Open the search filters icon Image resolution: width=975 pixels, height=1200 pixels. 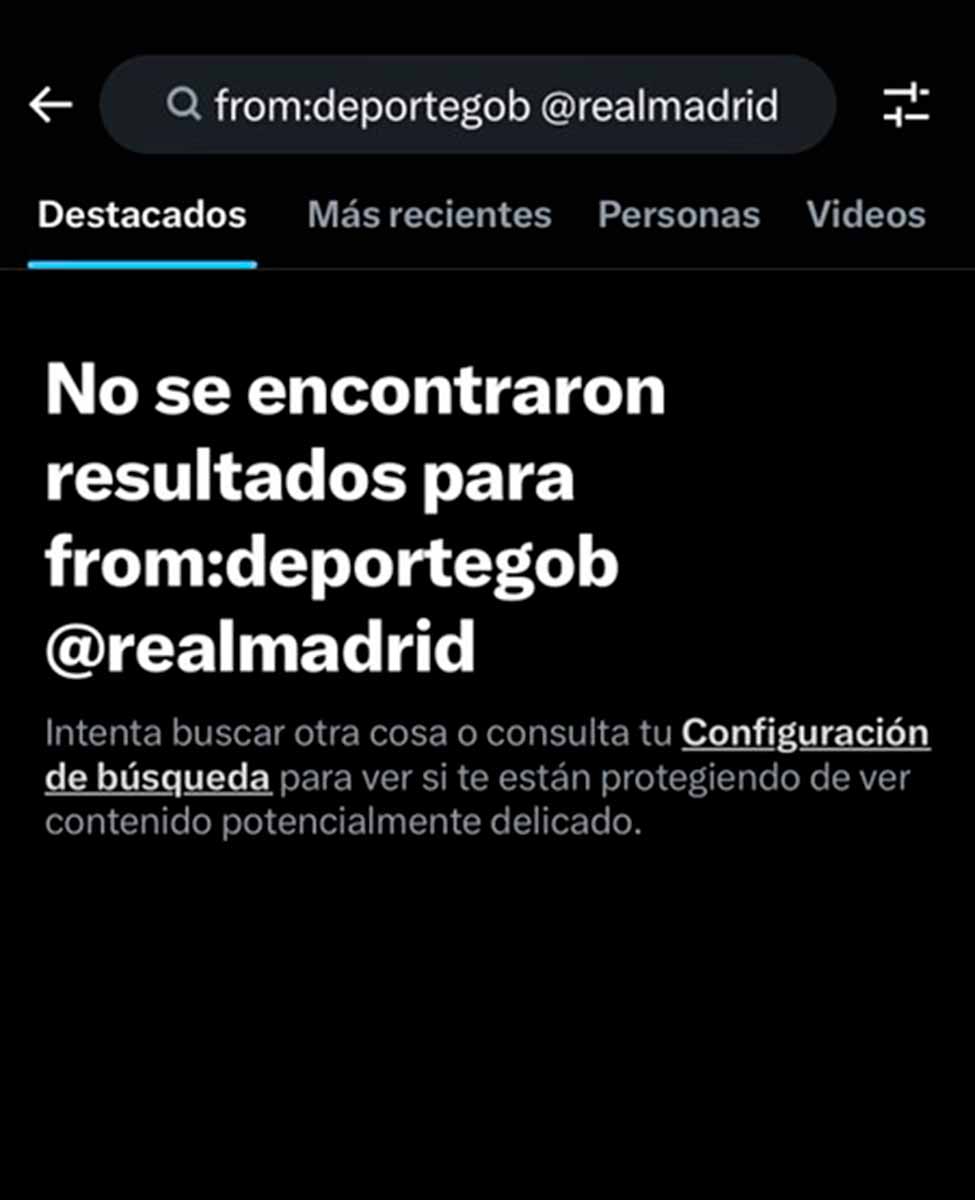pos(906,105)
